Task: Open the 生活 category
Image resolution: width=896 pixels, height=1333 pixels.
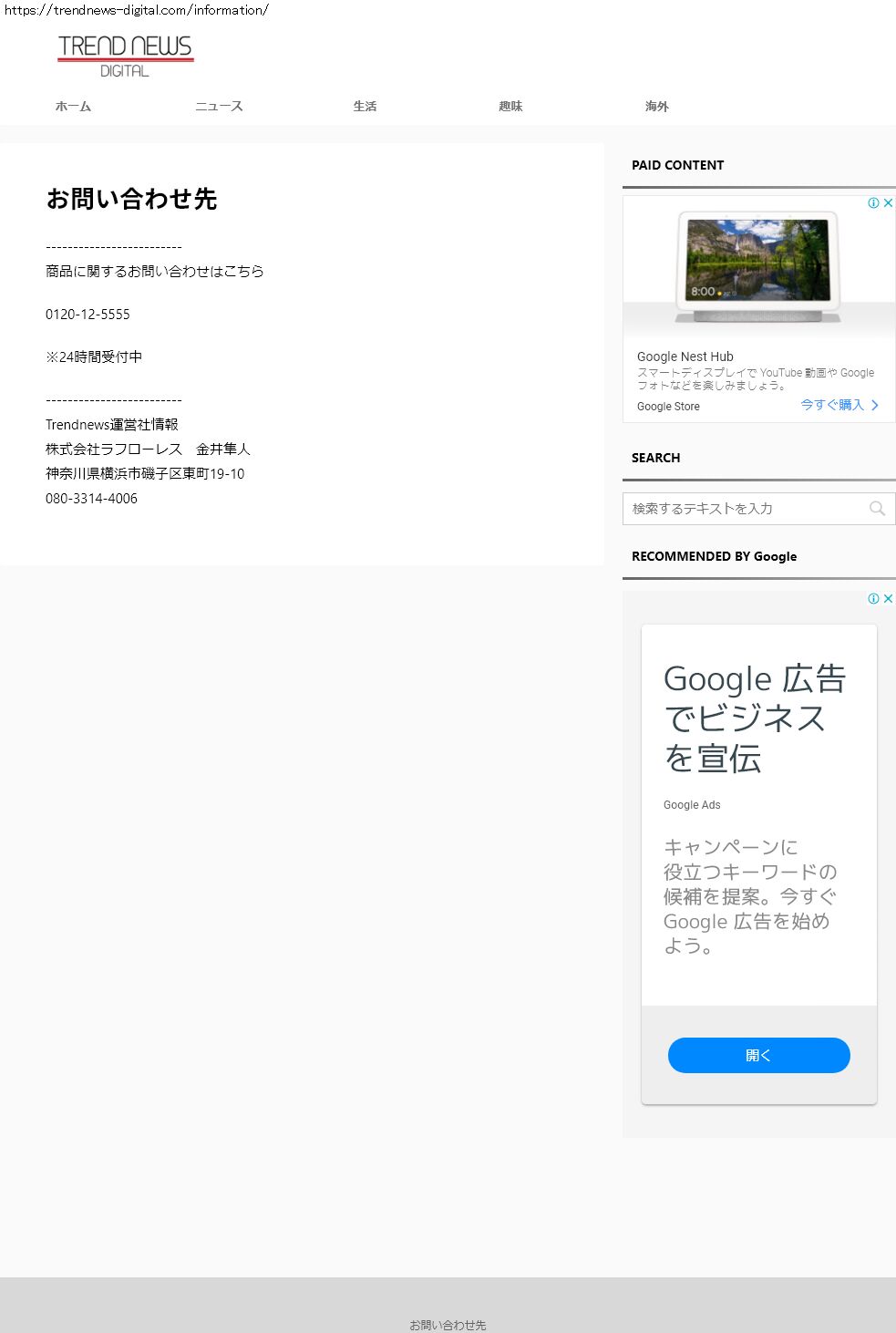Action: [365, 107]
